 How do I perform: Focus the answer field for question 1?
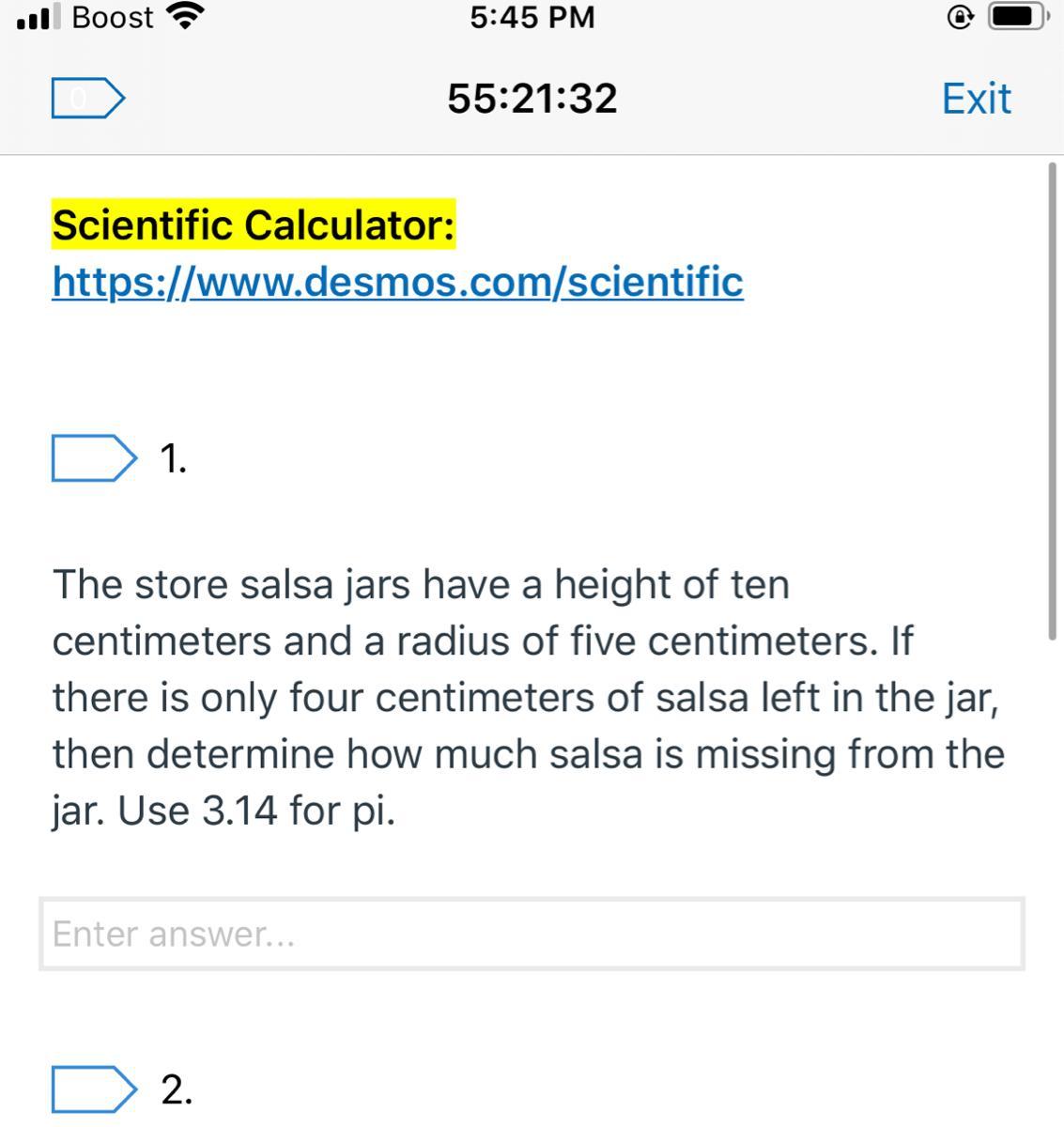(532, 934)
